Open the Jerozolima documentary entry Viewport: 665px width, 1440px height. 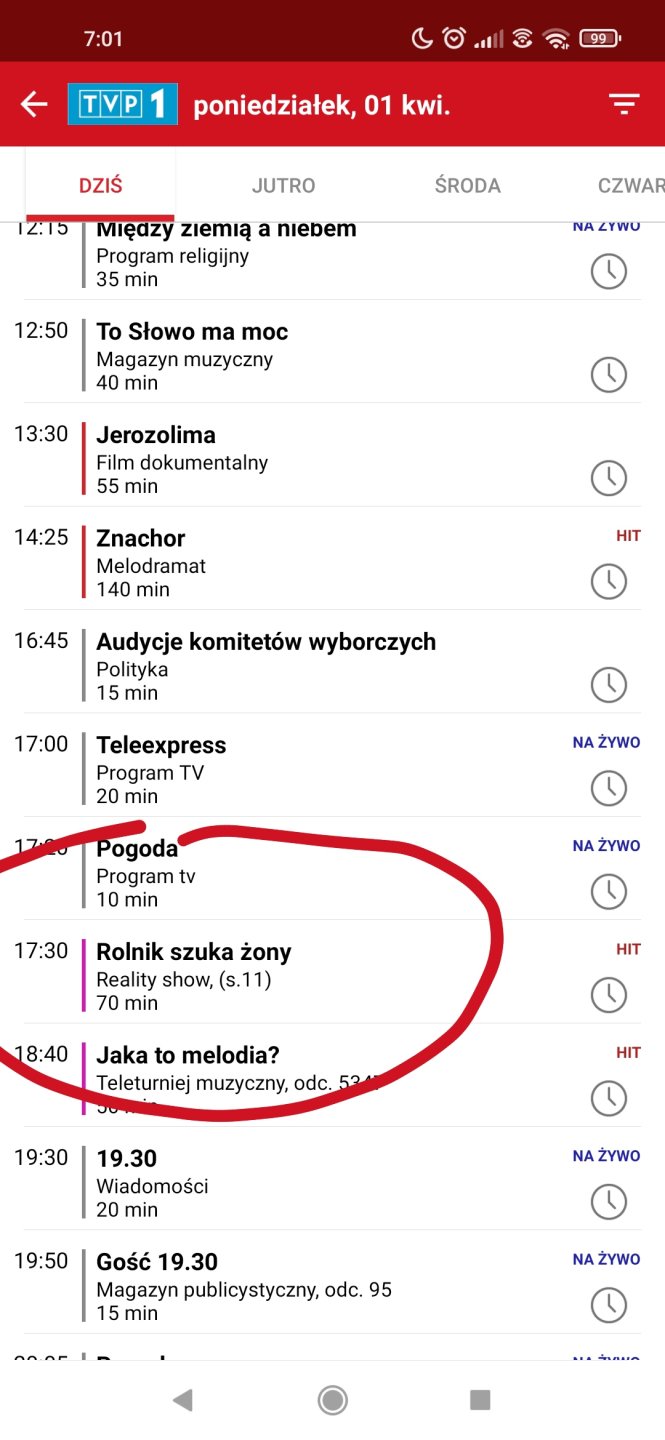156,436
